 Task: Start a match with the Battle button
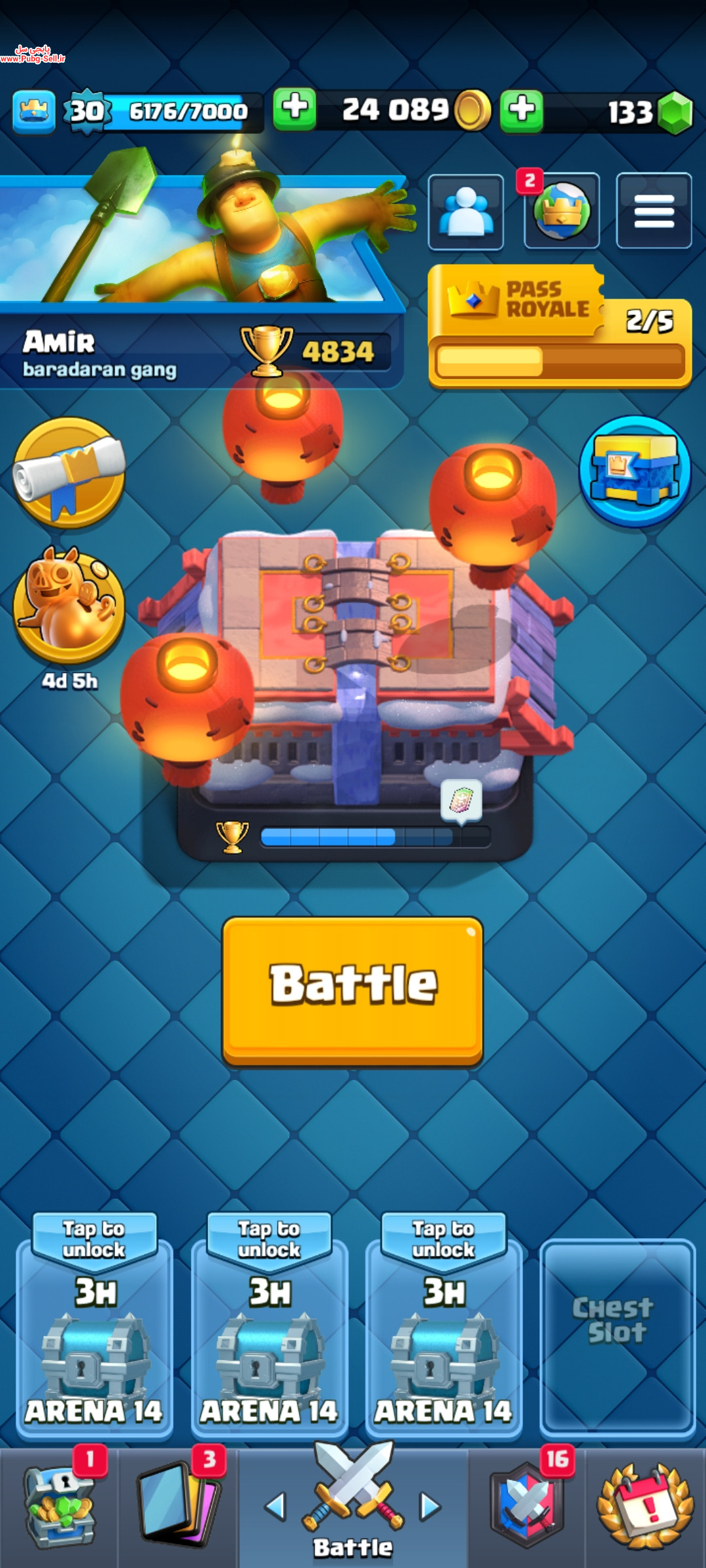[352, 990]
